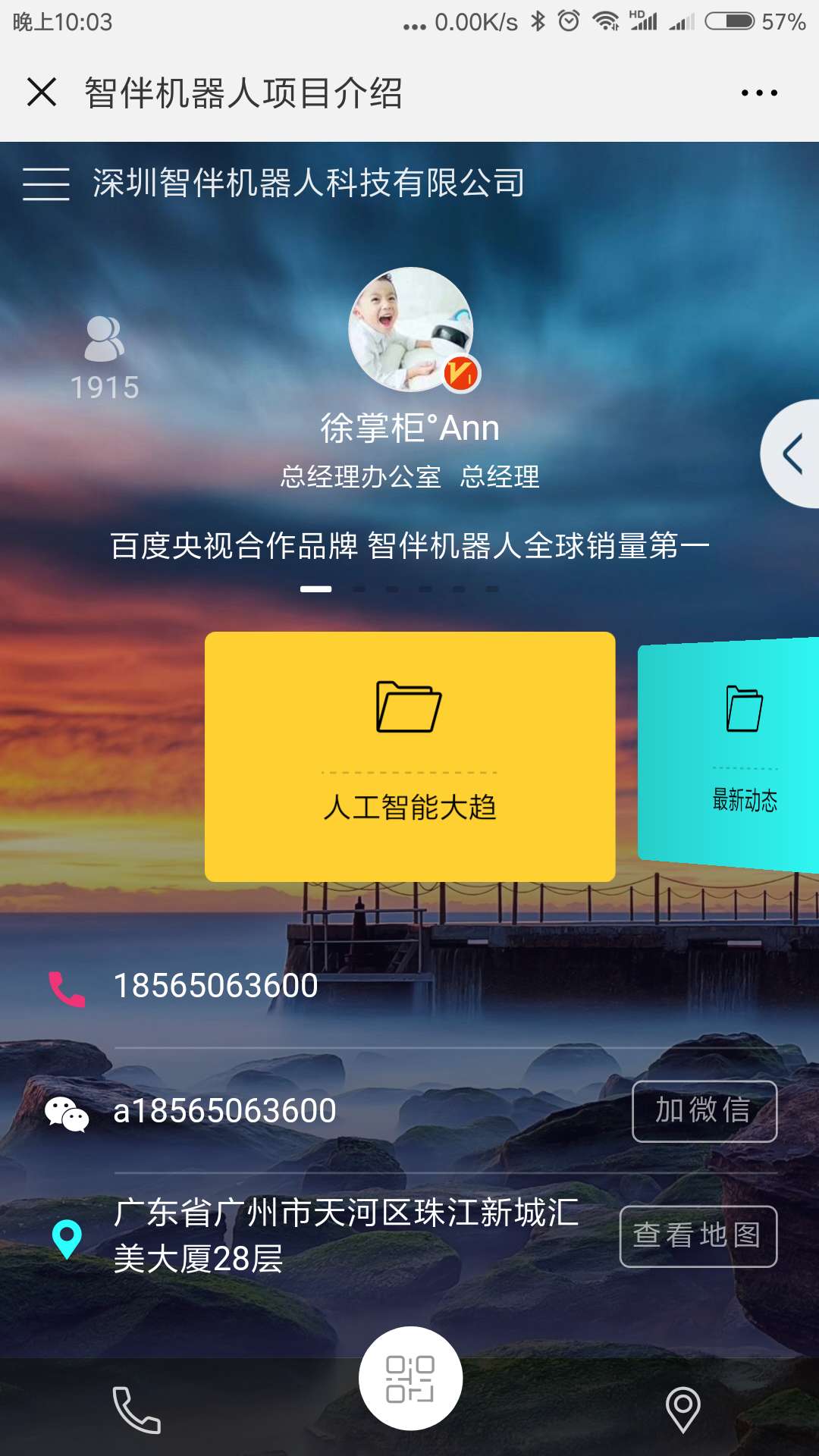
Task: Open the hamburger drawer menu
Action: pyautogui.click(x=45, y=184)
